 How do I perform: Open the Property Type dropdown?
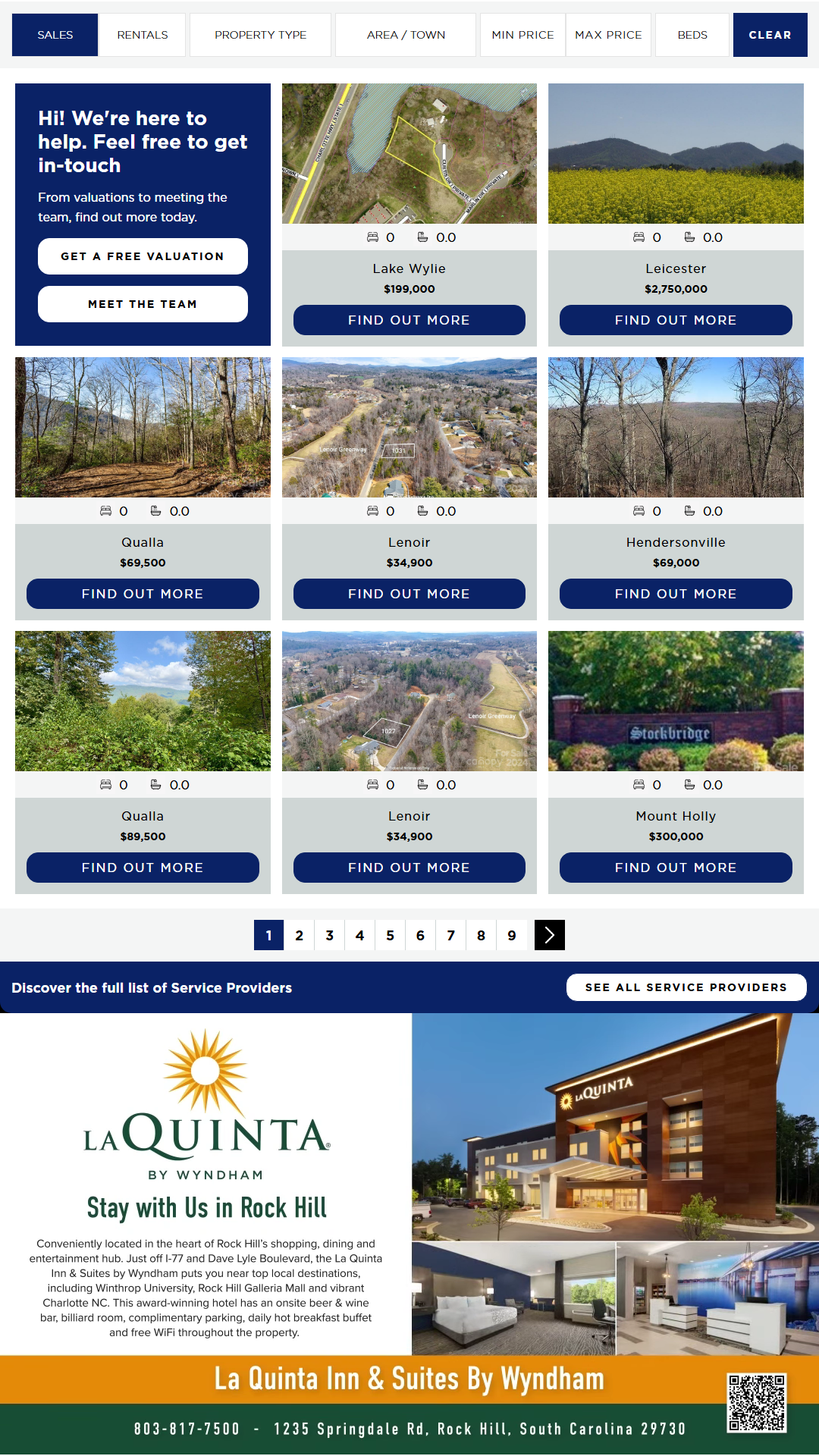(260, 35)
